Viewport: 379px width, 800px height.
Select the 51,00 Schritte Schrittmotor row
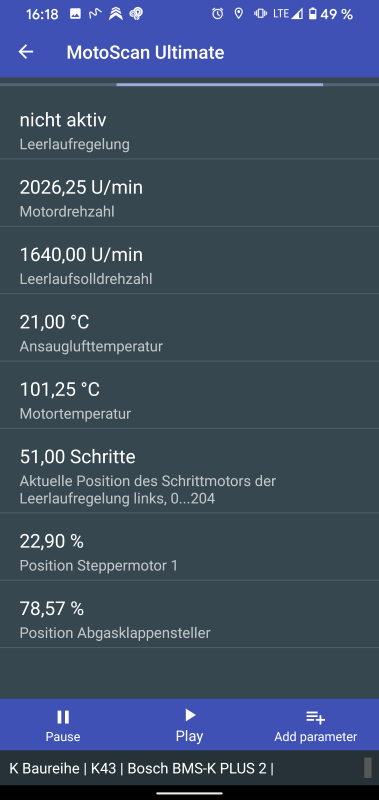click(189, 471)
